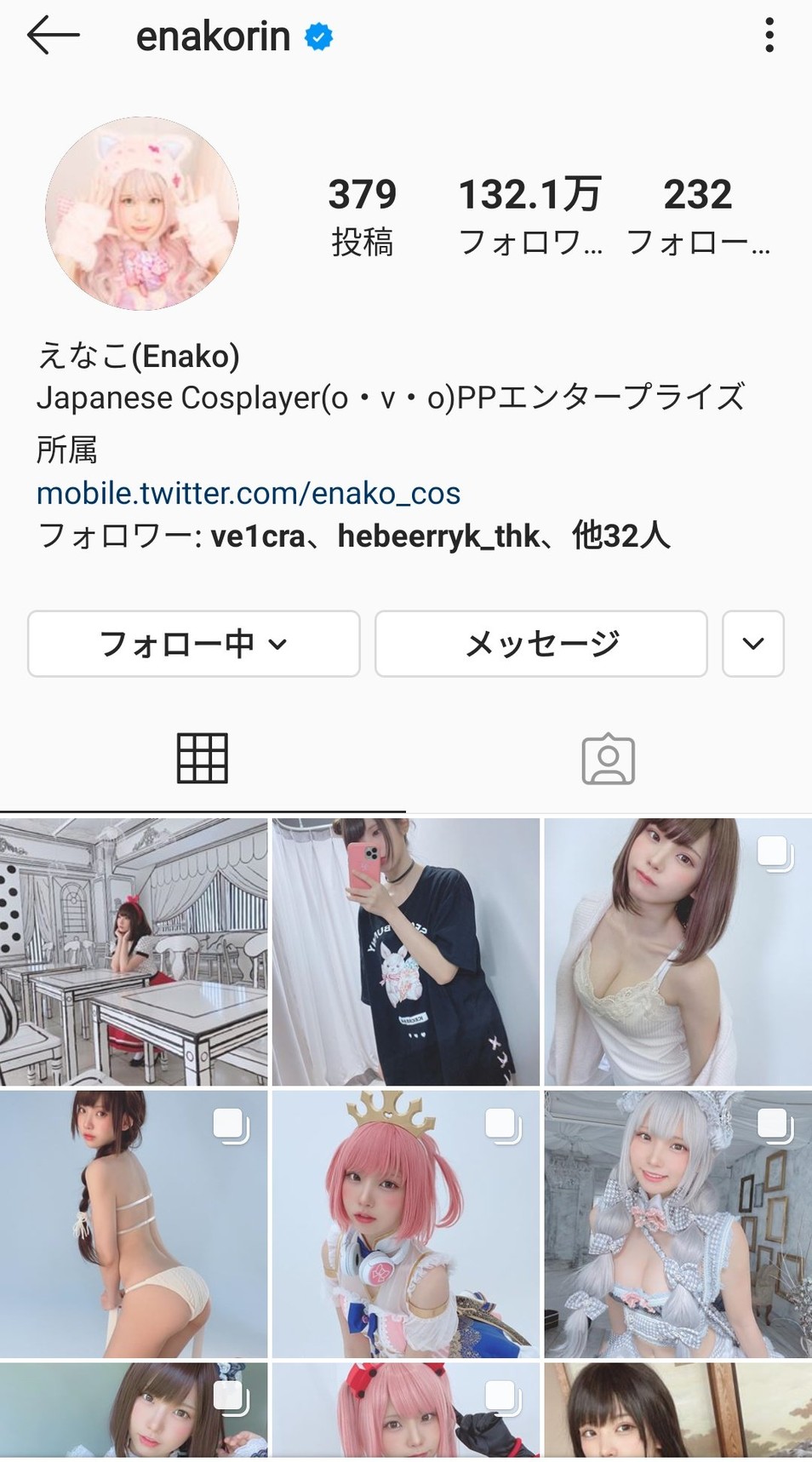The image size is (812, 1462).
Task: Open the pink phone mirror selfie post
Action: click(x=406, y=952)
